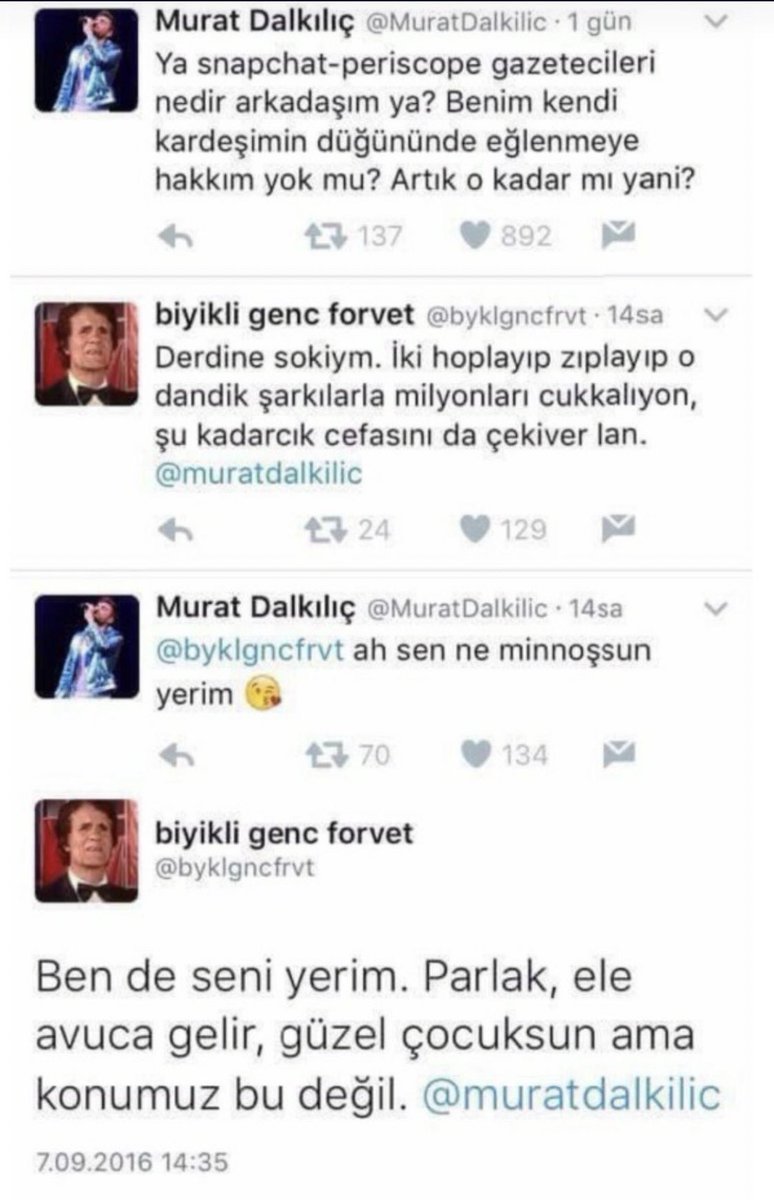The height and width of the screenshot is (1200, 774).
Task: Open the @byklgncfrvt mention in Murat's reply
Action: 250,650
